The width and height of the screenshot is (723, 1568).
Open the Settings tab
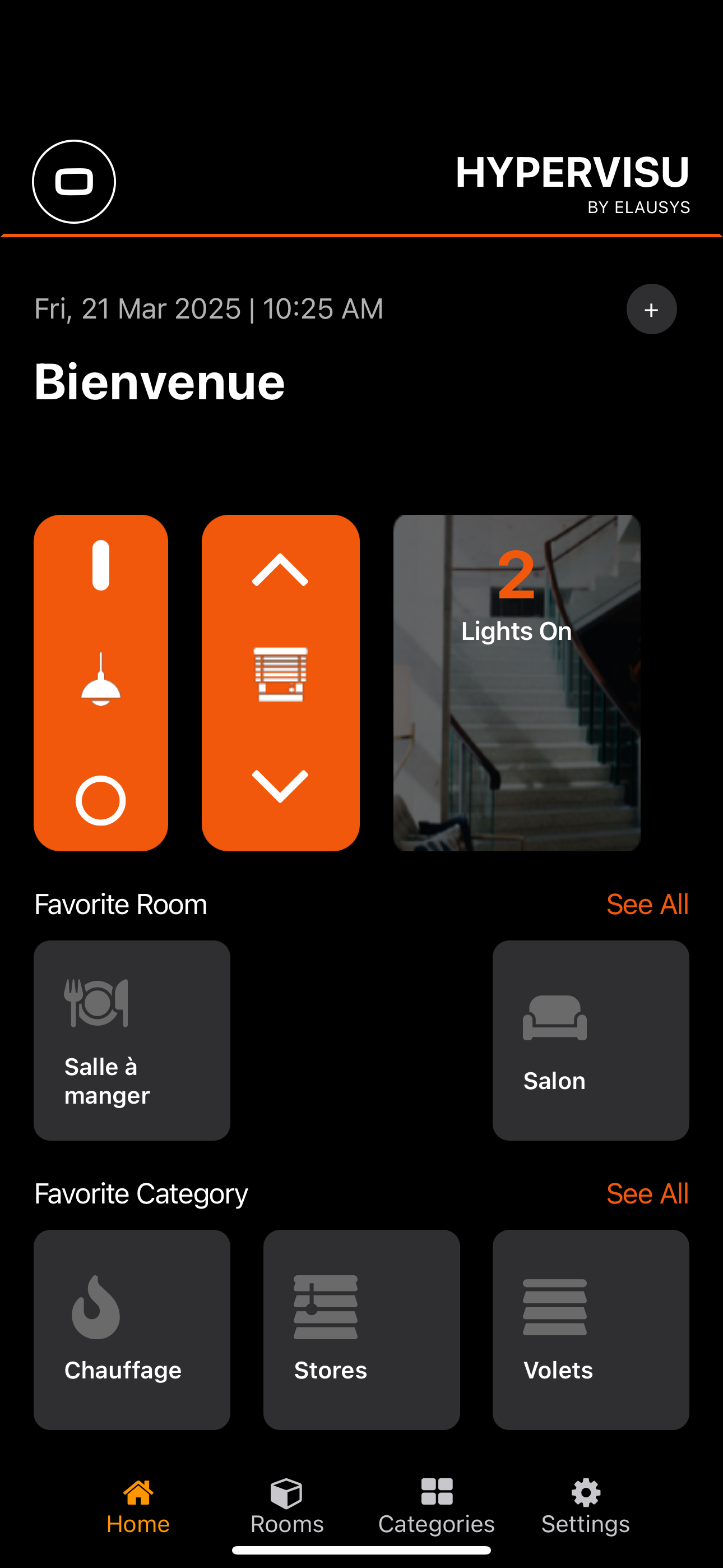pyautogui.click(x=586, y=1506)
